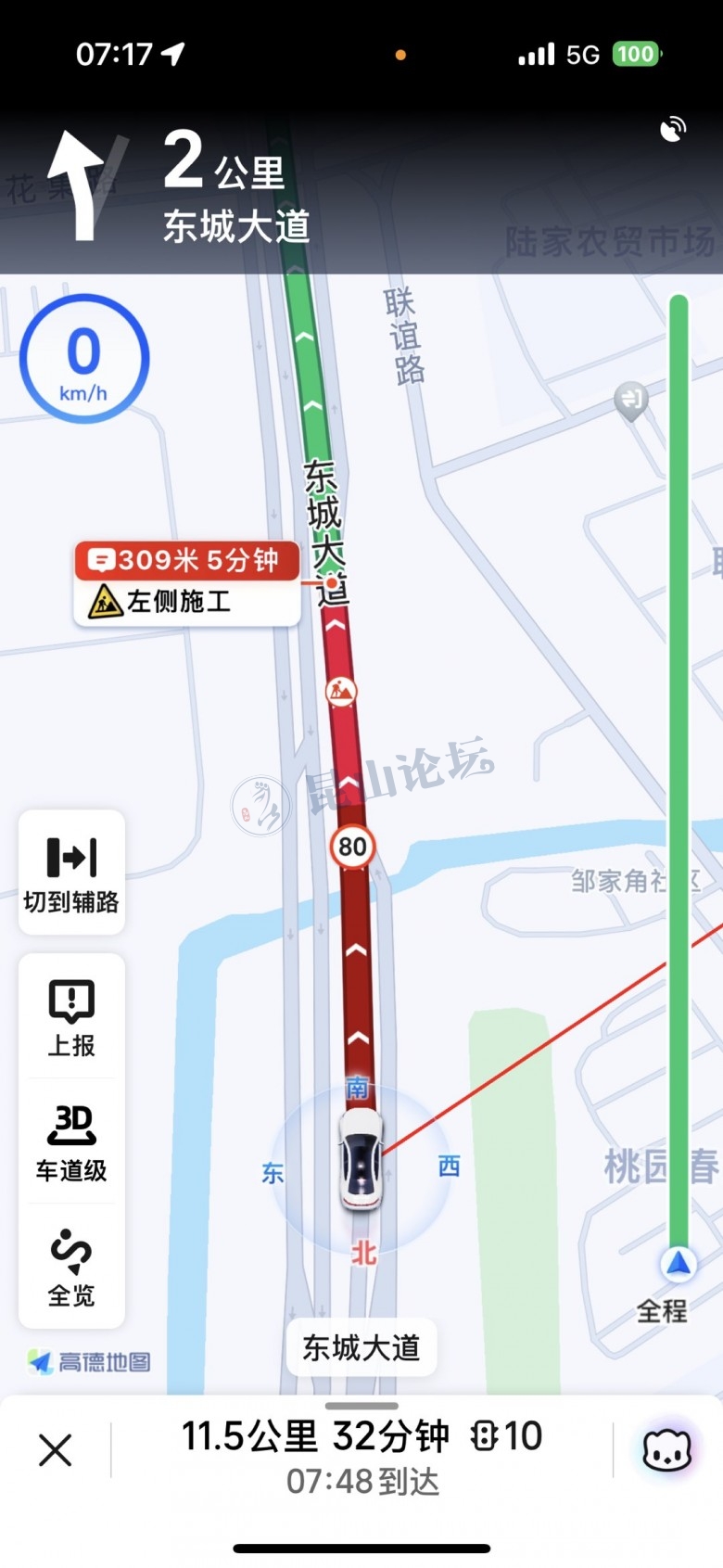The height and width of the screenshot is (1568, 723).
Task: Report a road incident via 上报
Action: click(71, 1017)
